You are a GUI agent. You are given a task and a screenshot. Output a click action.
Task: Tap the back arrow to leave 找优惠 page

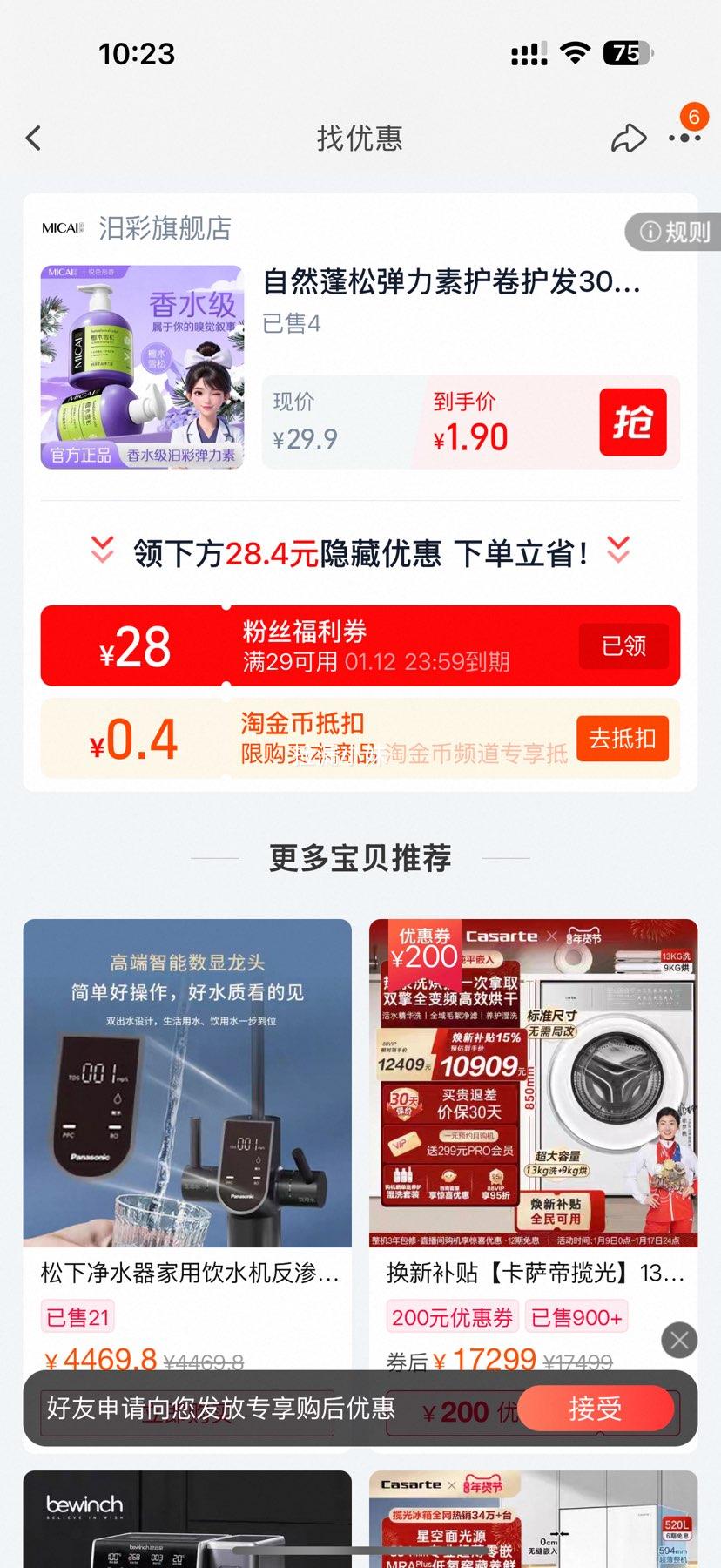(x=33, y=138)
